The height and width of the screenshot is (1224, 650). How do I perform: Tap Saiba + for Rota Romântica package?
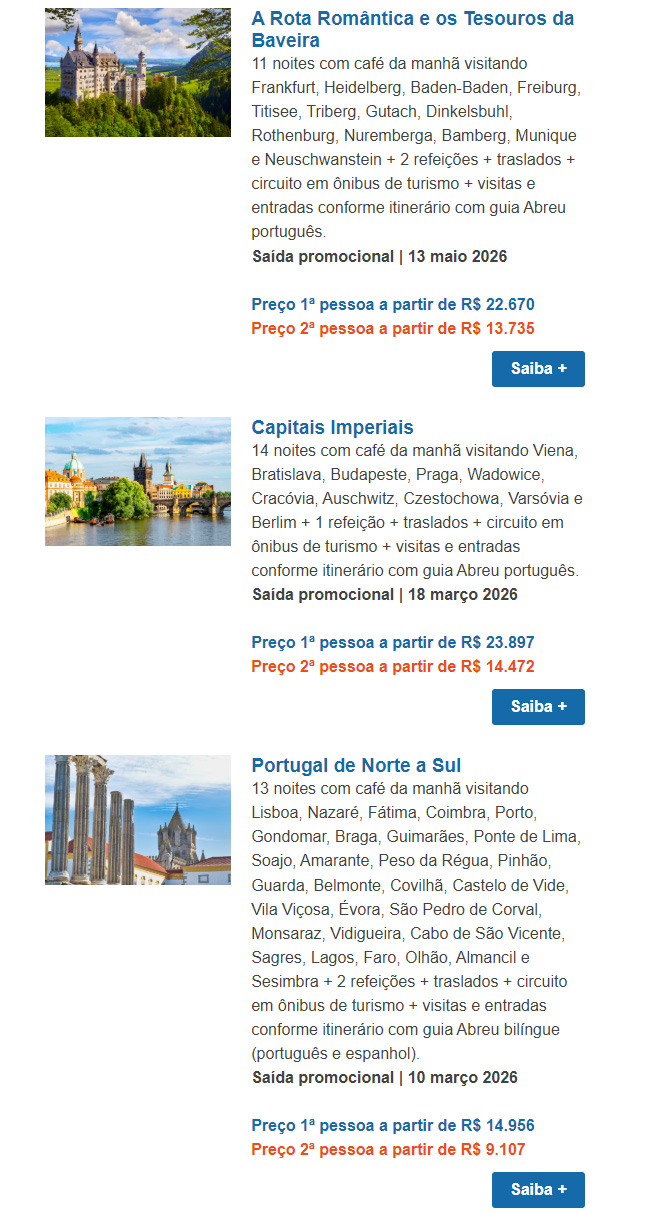tap(538, 369)
